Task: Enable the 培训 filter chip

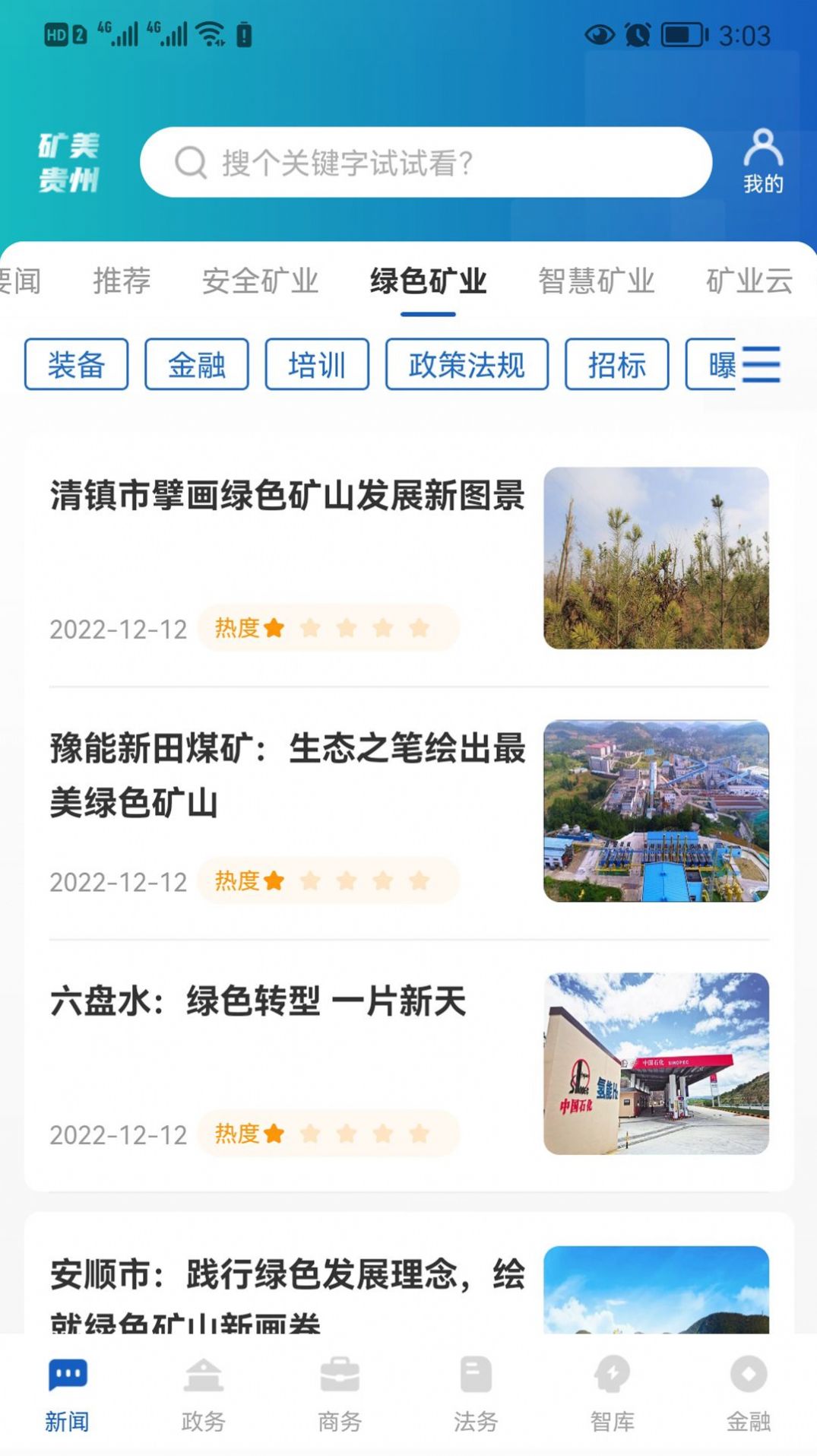Action: pos(317,364)
